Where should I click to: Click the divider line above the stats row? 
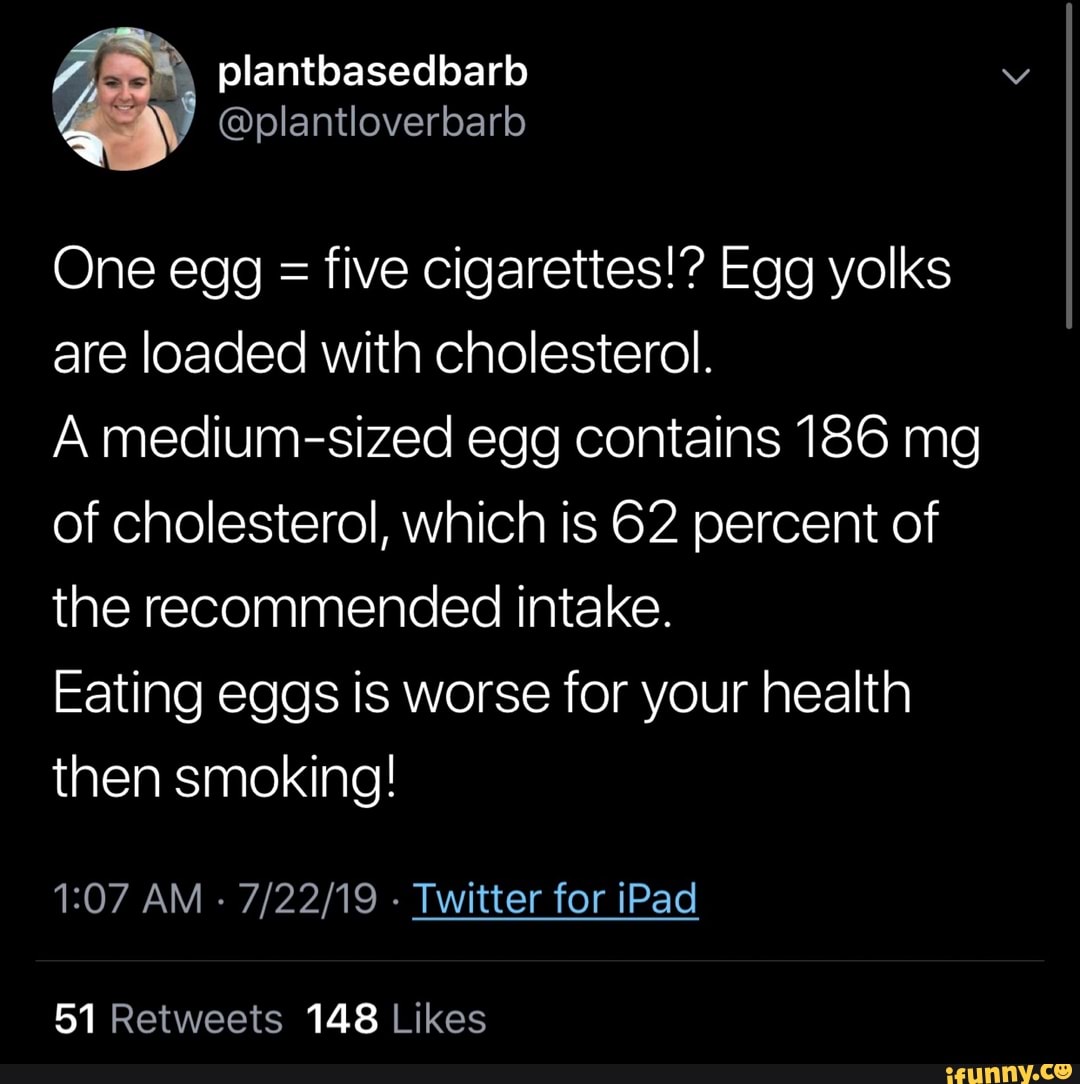click(x=540, y=962)
